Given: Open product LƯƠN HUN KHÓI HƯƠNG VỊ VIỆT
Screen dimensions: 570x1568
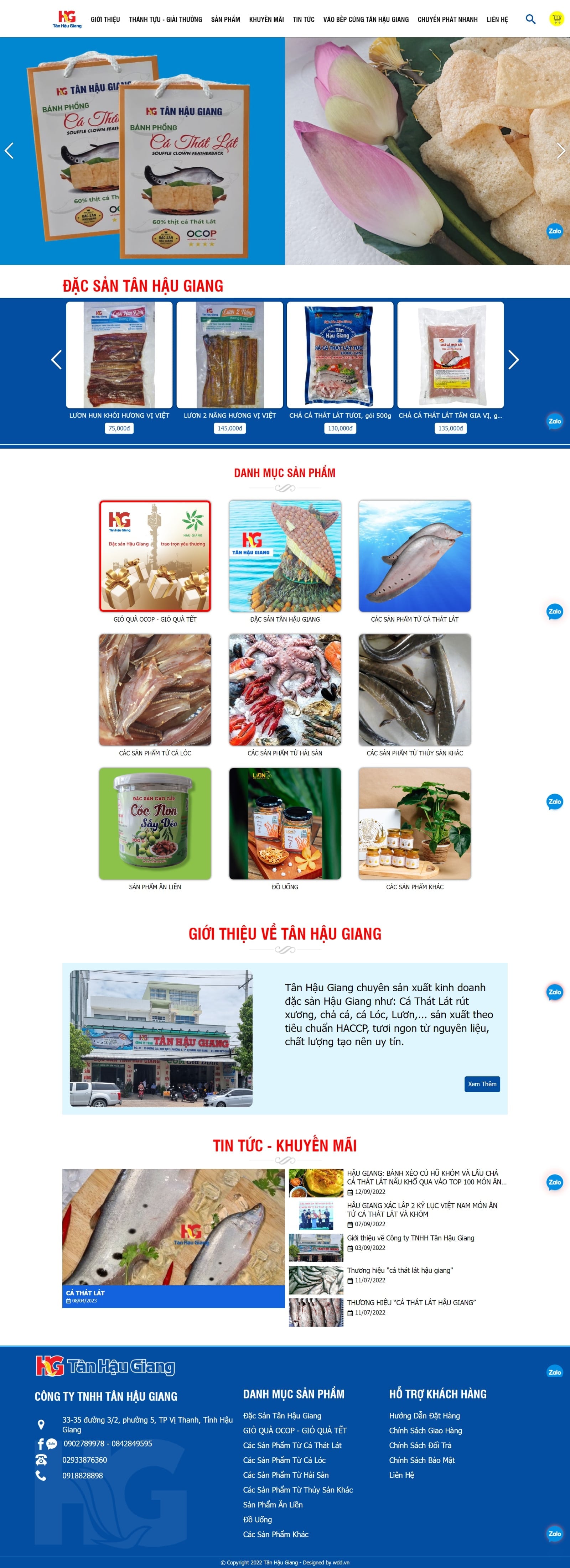Looking at the screenshot, I should click(x=119, y=355).
